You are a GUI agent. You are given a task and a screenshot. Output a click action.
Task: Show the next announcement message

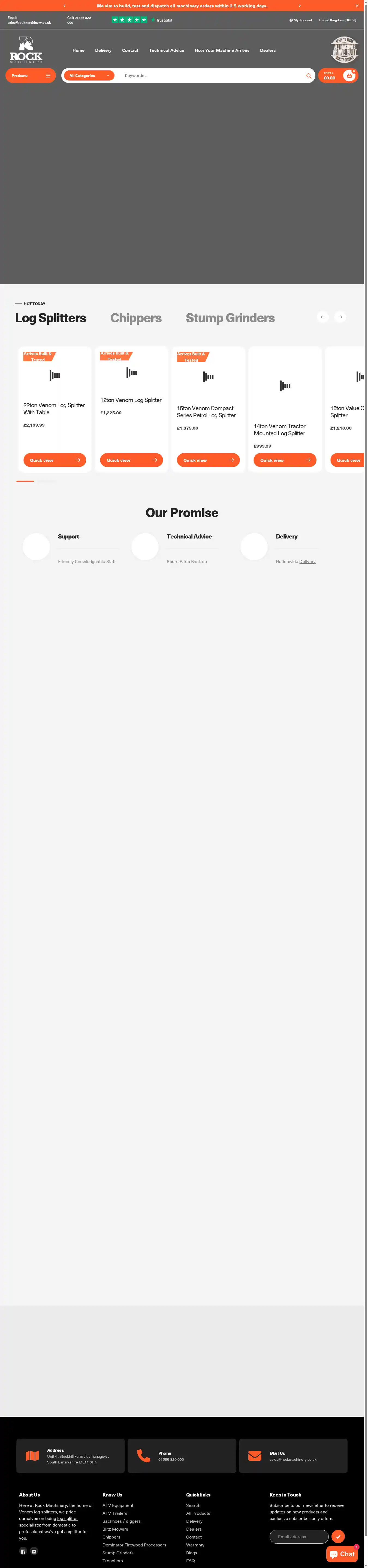299,5
